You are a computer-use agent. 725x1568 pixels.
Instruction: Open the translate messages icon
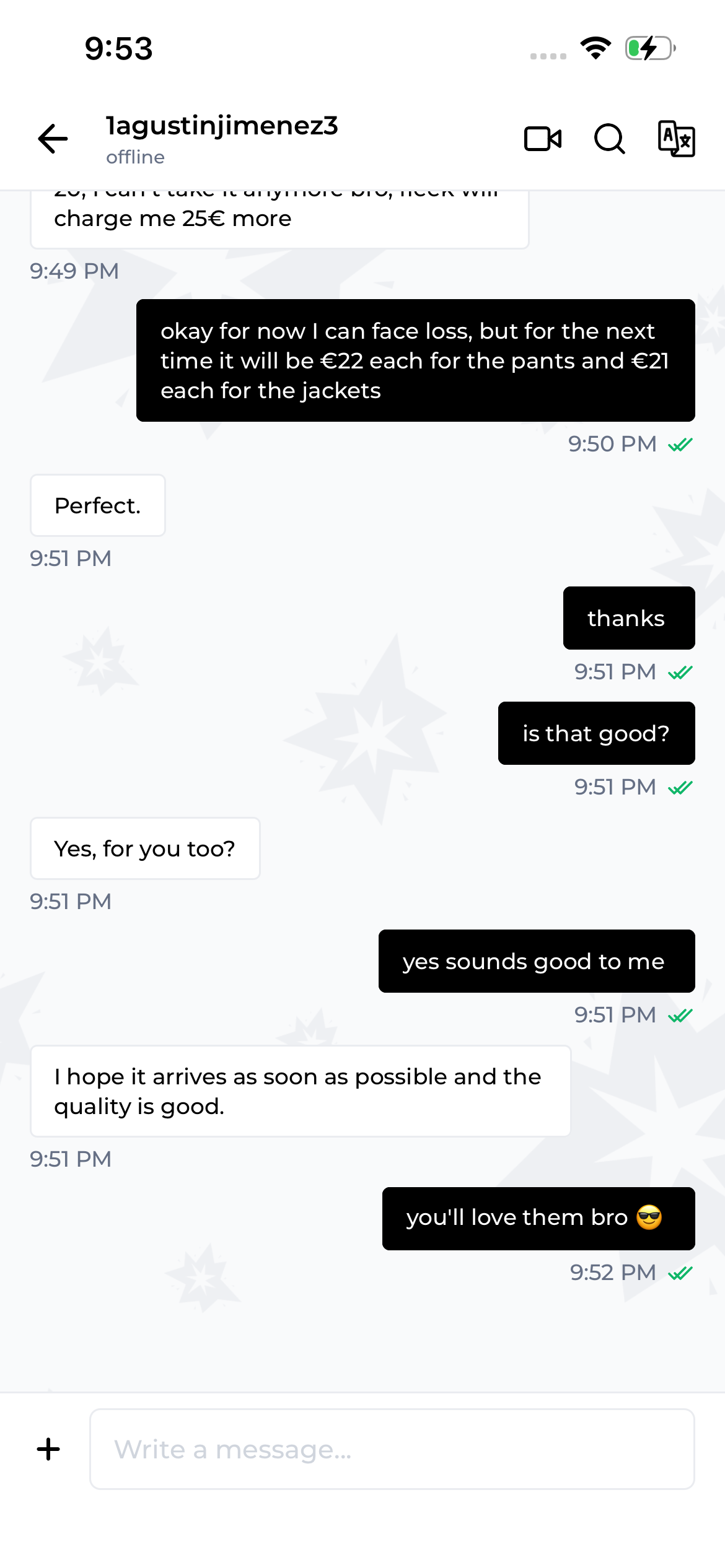tap(676, 139)
